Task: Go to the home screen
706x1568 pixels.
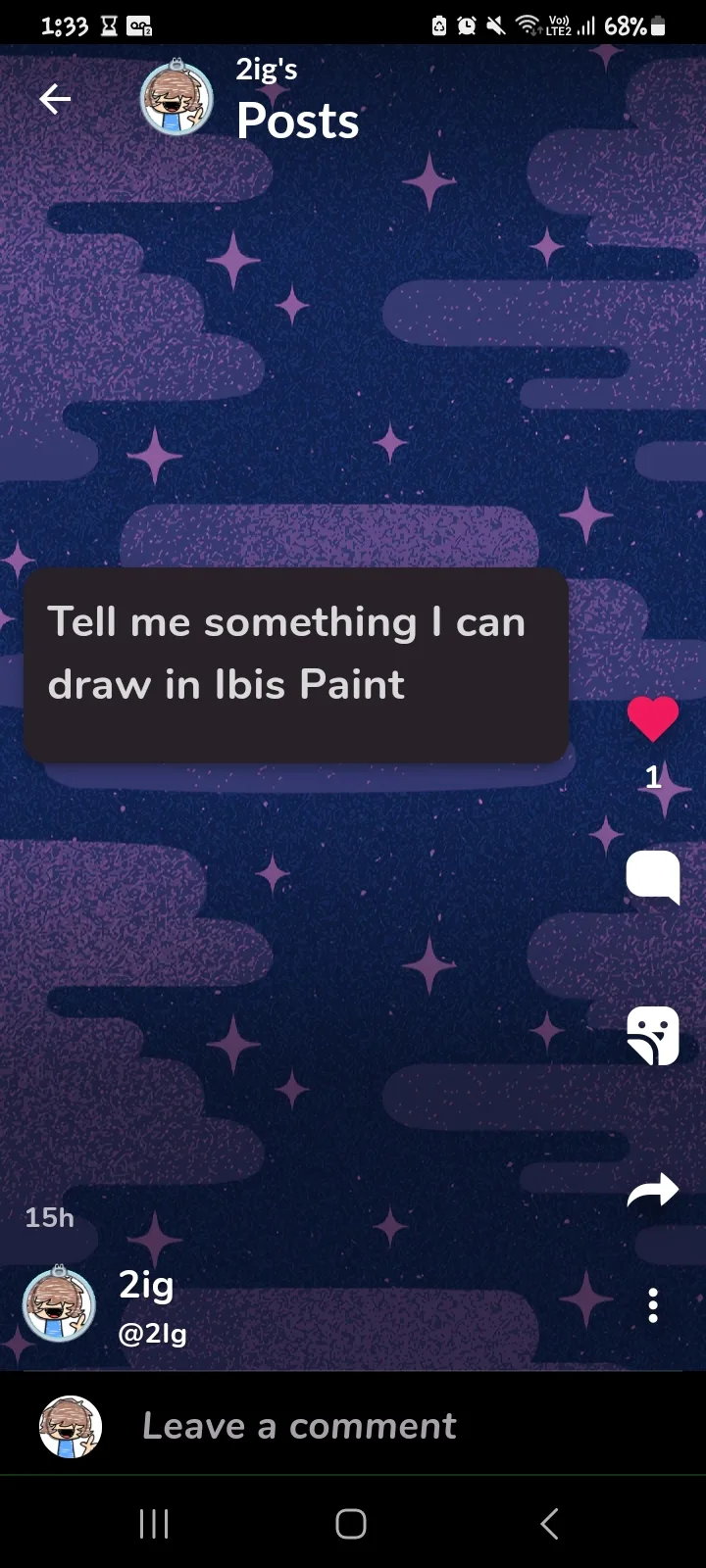Action: [x=351, y=1524]
